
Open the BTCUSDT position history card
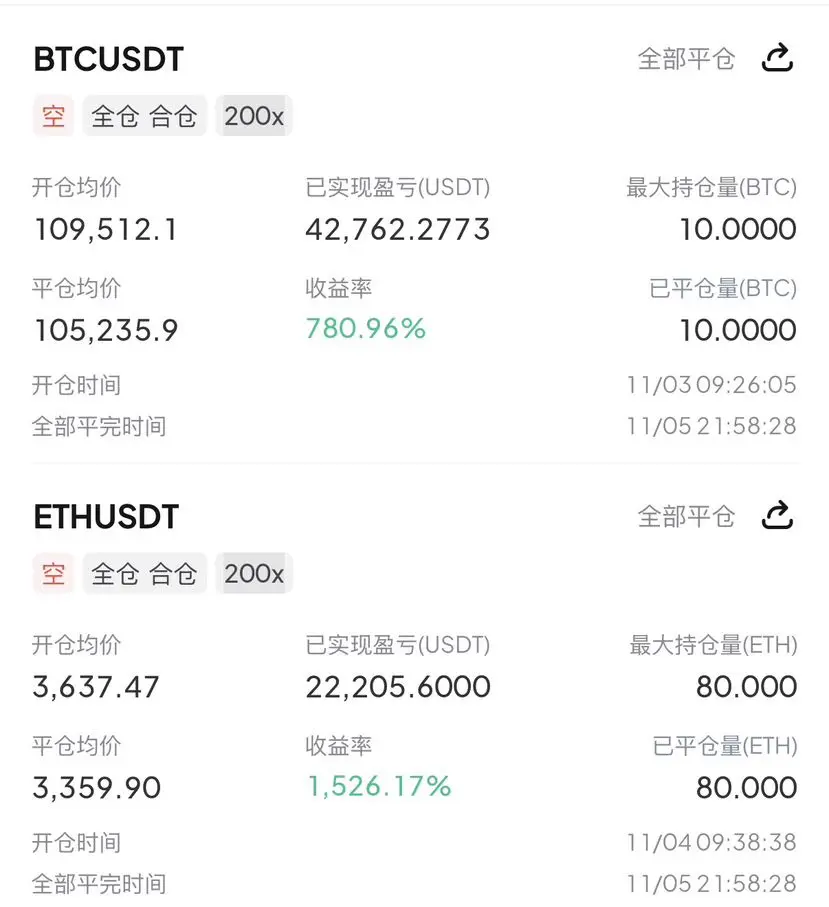(109, 59)
